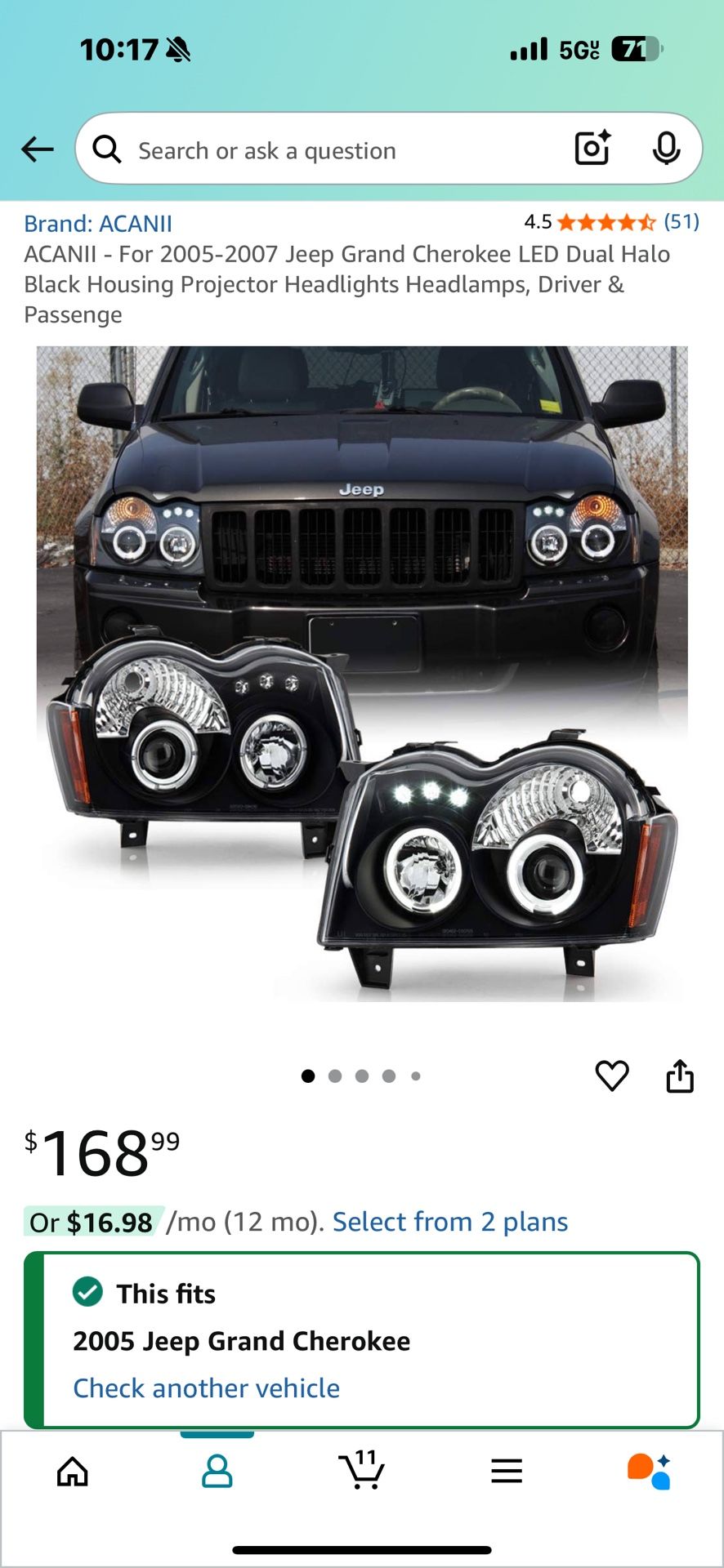Open the 4.5 star rating breakdown
Image resolution: width=724 pixels, height=1568 pixels.
pos(602,221)
